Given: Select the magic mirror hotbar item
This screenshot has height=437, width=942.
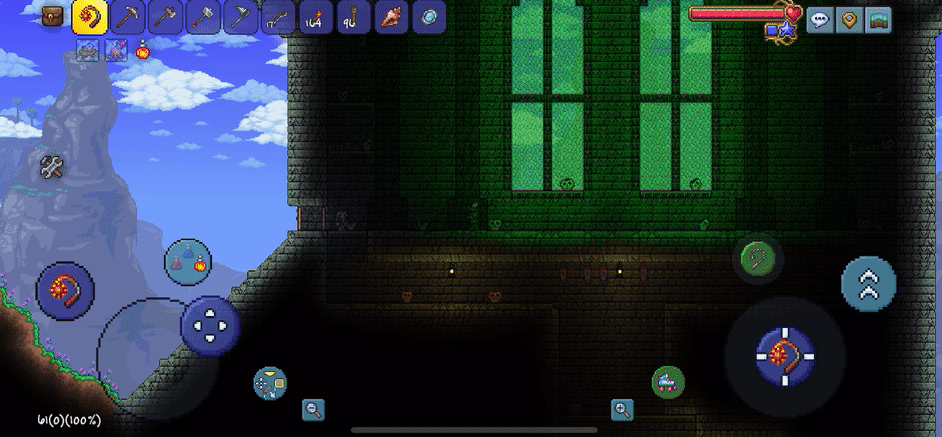Looking at the screenshot, I should pos(429,17).
